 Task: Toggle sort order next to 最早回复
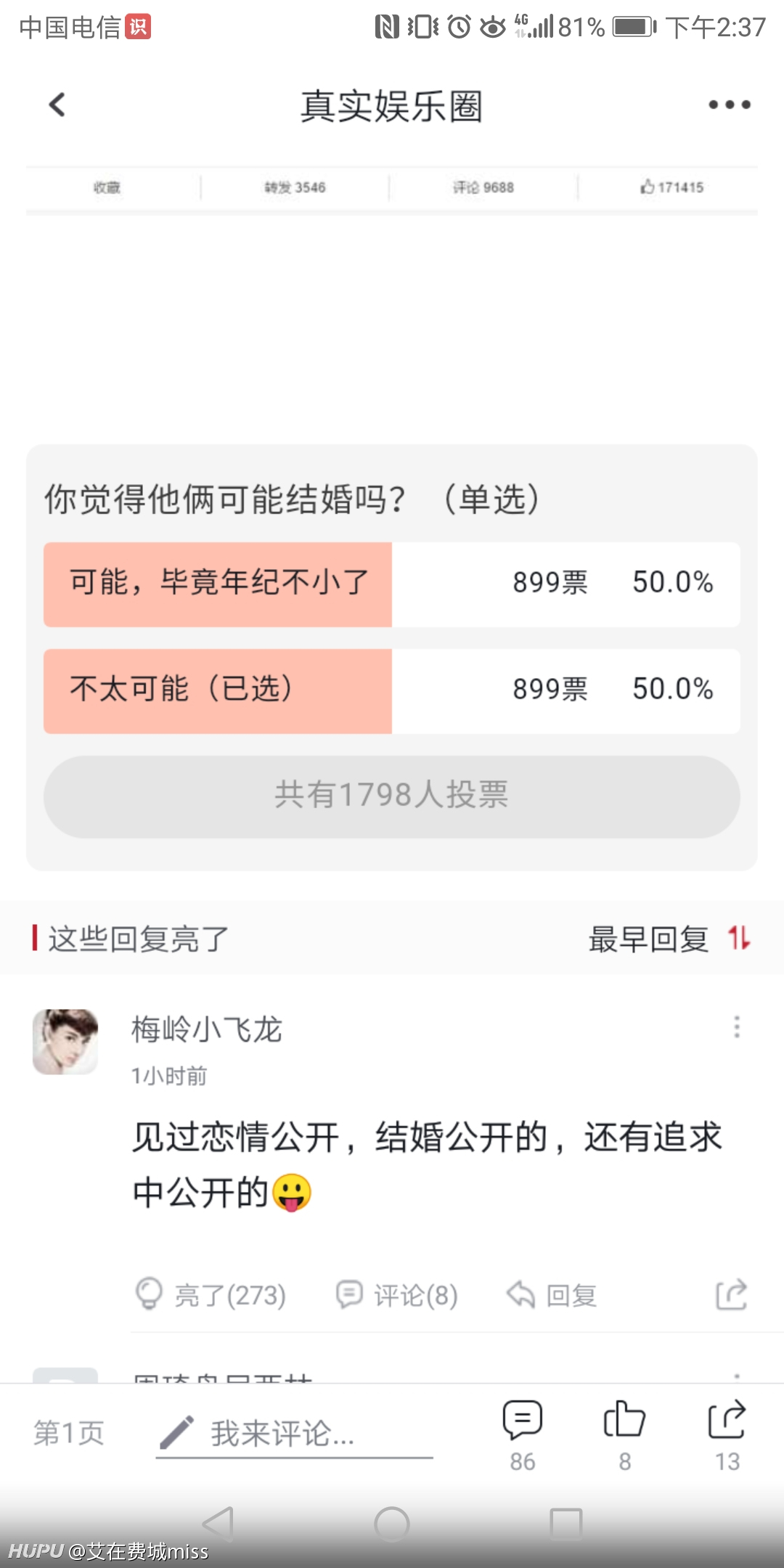tap(739, 938)
